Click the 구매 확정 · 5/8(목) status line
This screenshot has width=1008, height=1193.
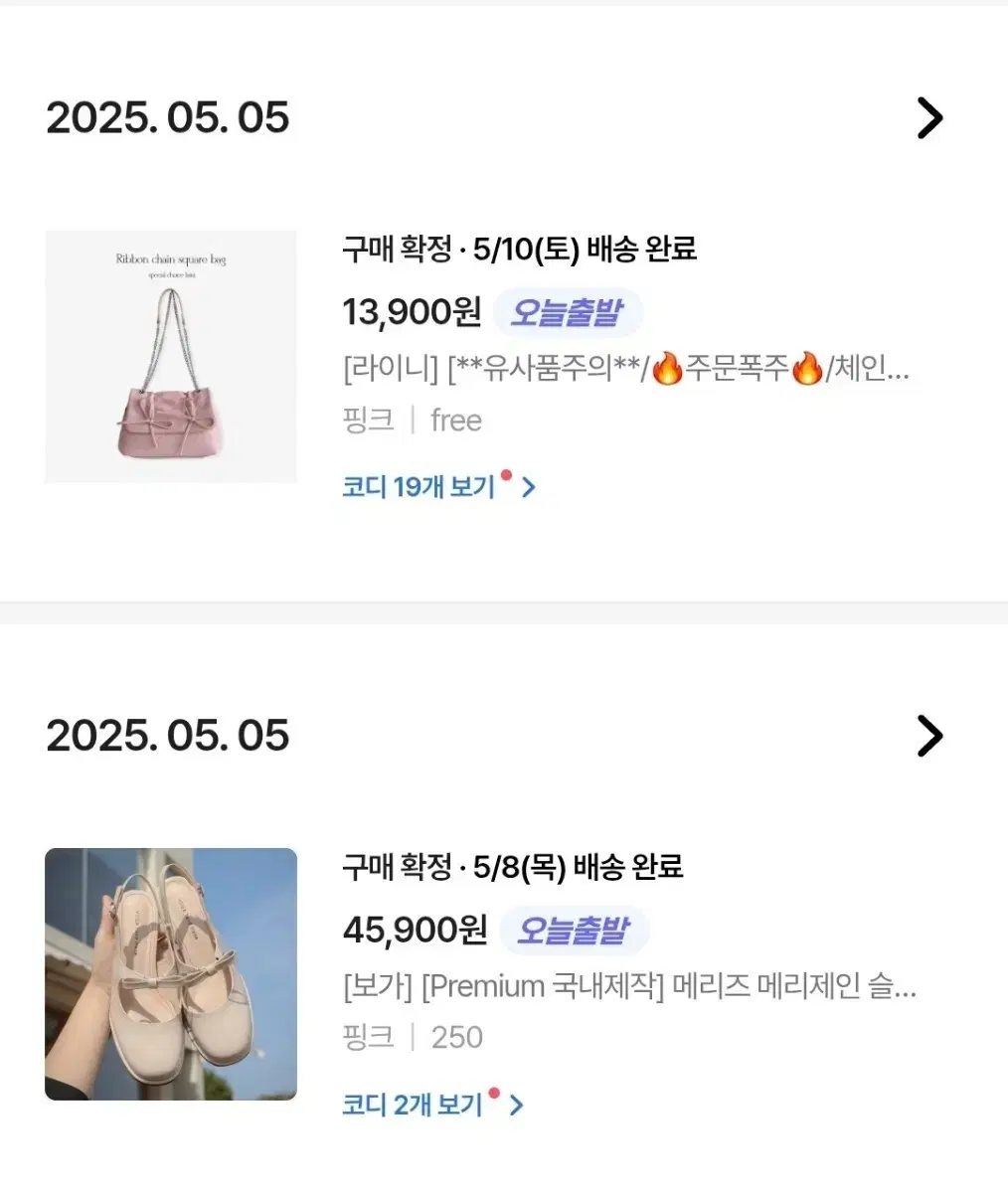(513, 868)
